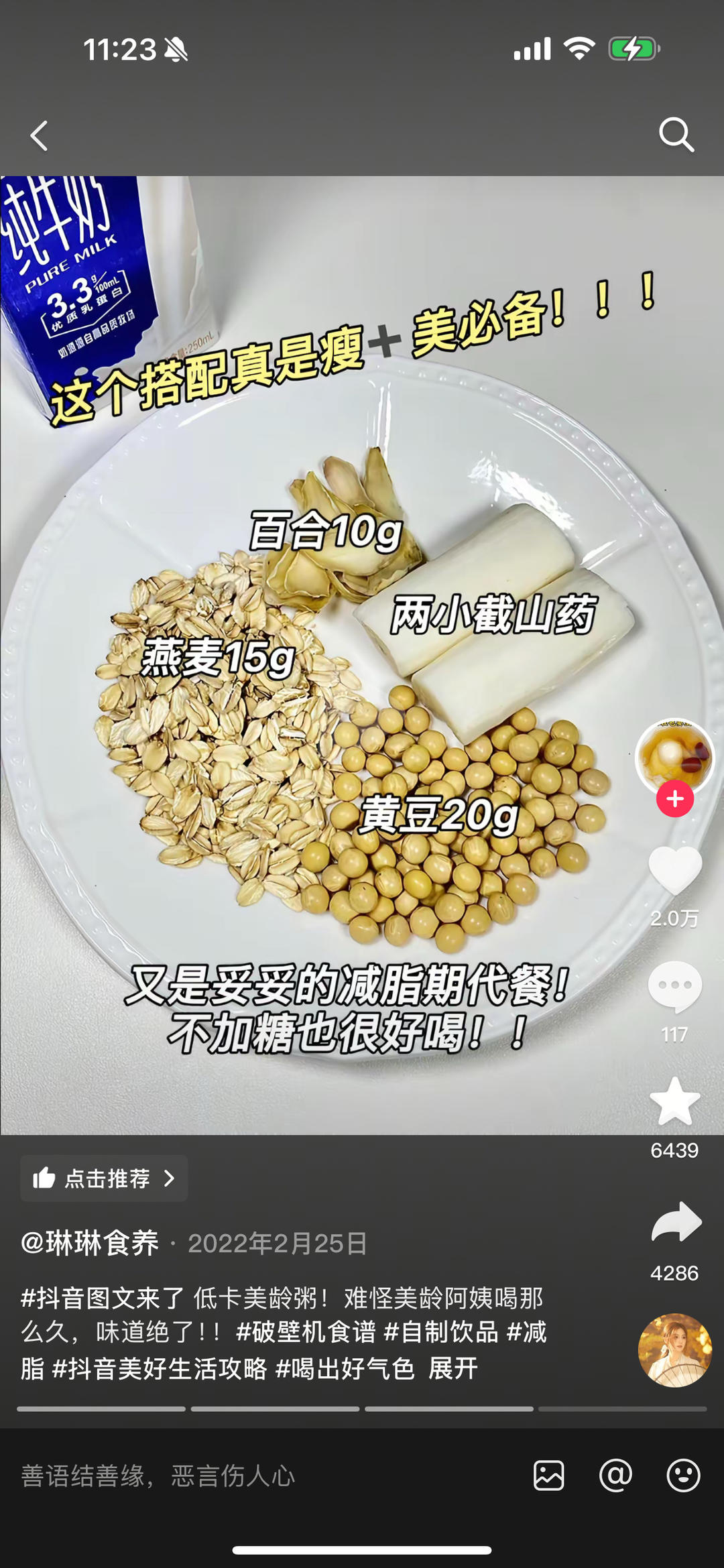Open the #破壁机食谱 hashtag

[x=306, y=1331]
